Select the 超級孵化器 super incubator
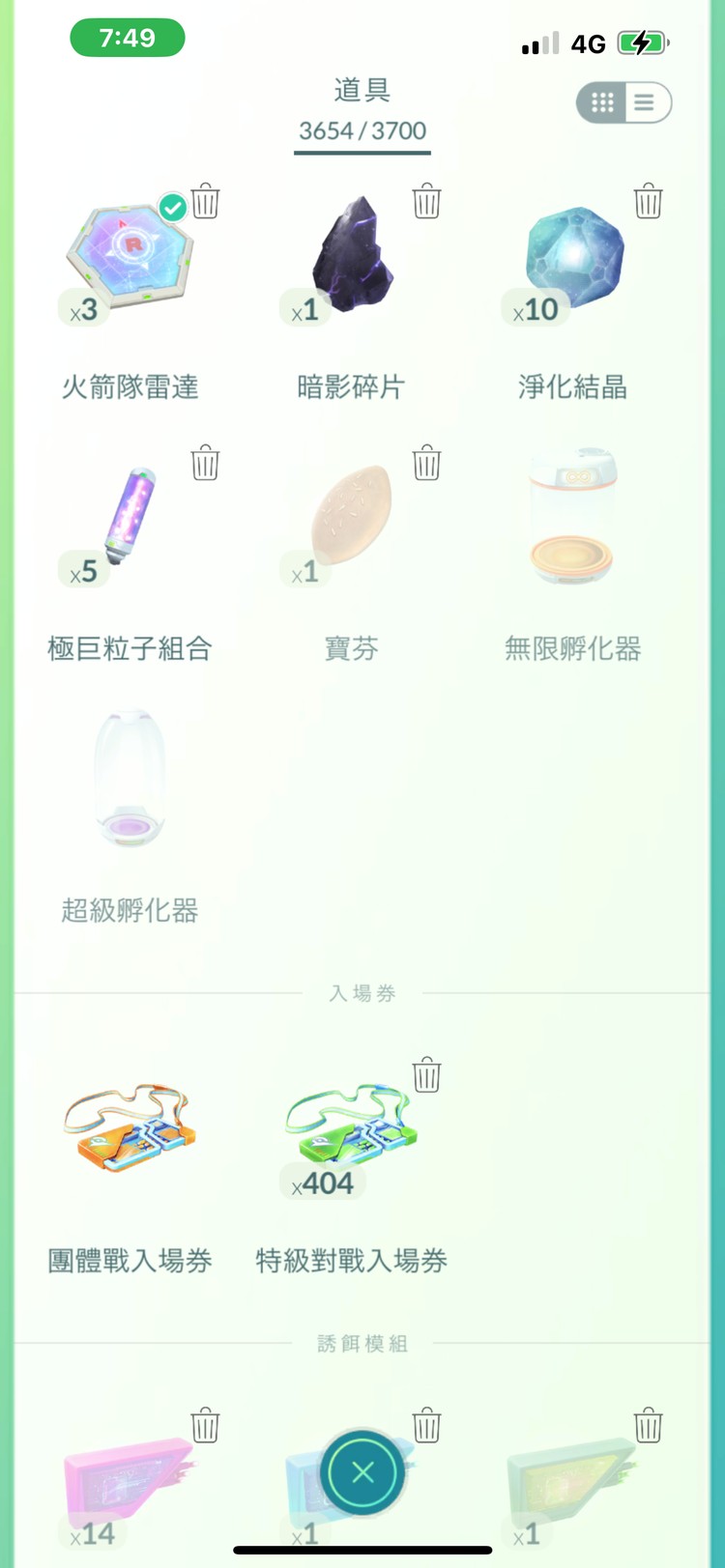The width and height of the screenshot is (725, 1568). (130, 778)
